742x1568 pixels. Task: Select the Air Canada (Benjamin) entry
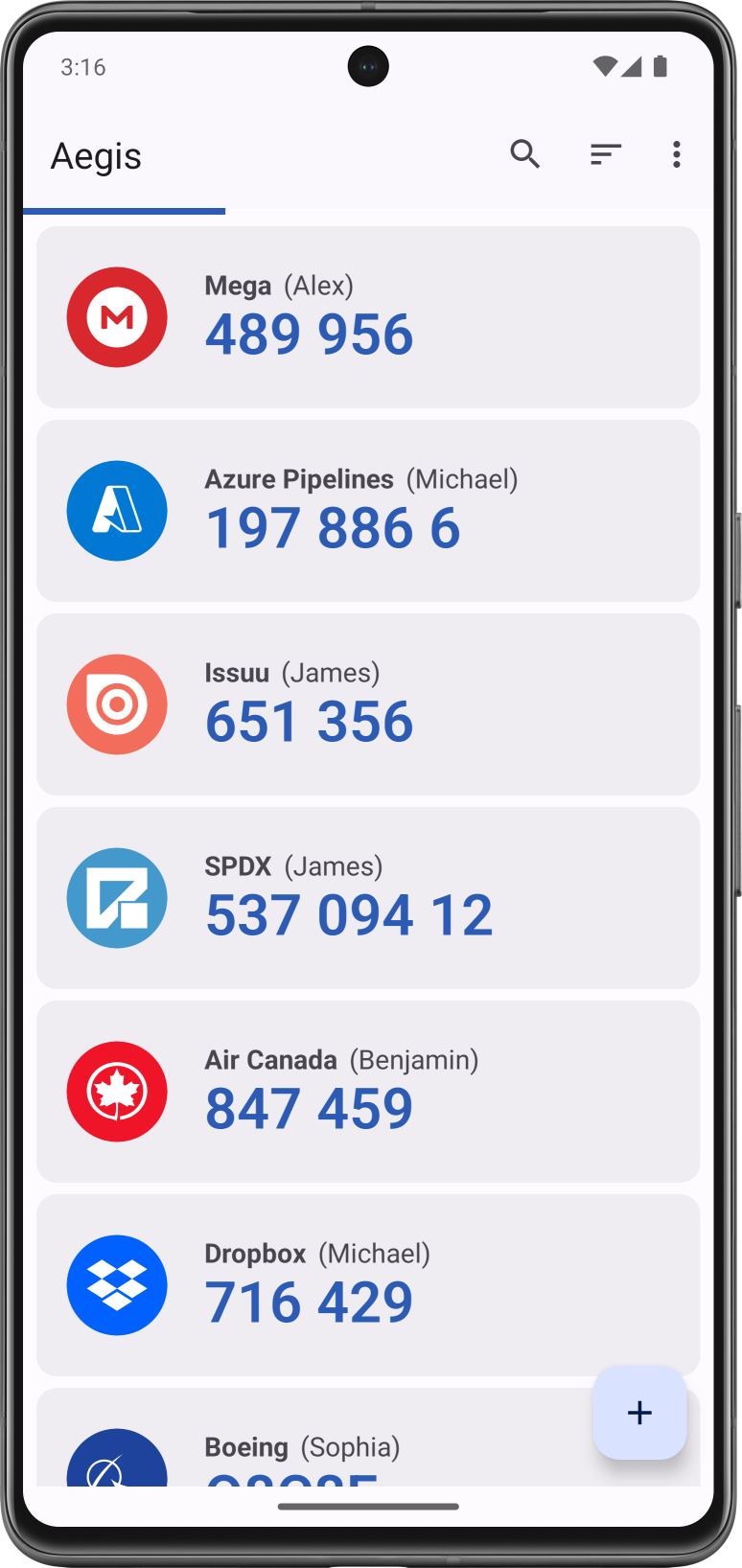[x=368, y=1092]
